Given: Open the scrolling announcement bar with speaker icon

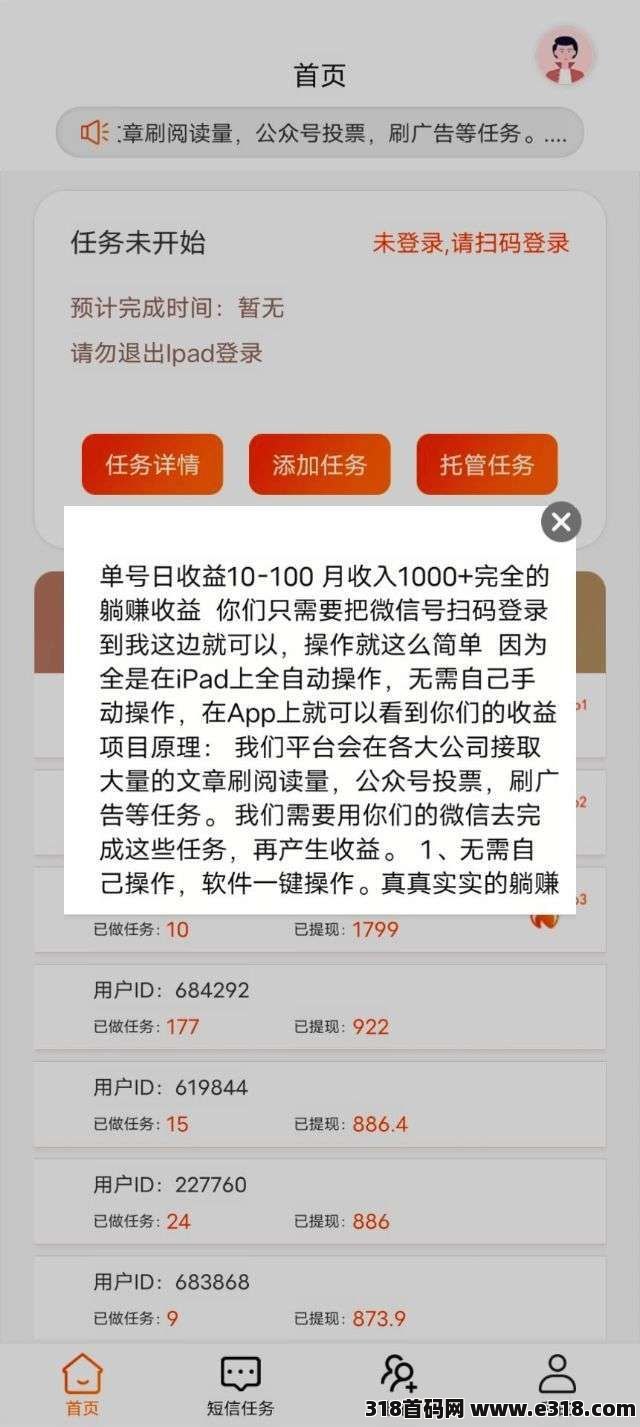Looking at the screenshot, I should pos(320,133).
